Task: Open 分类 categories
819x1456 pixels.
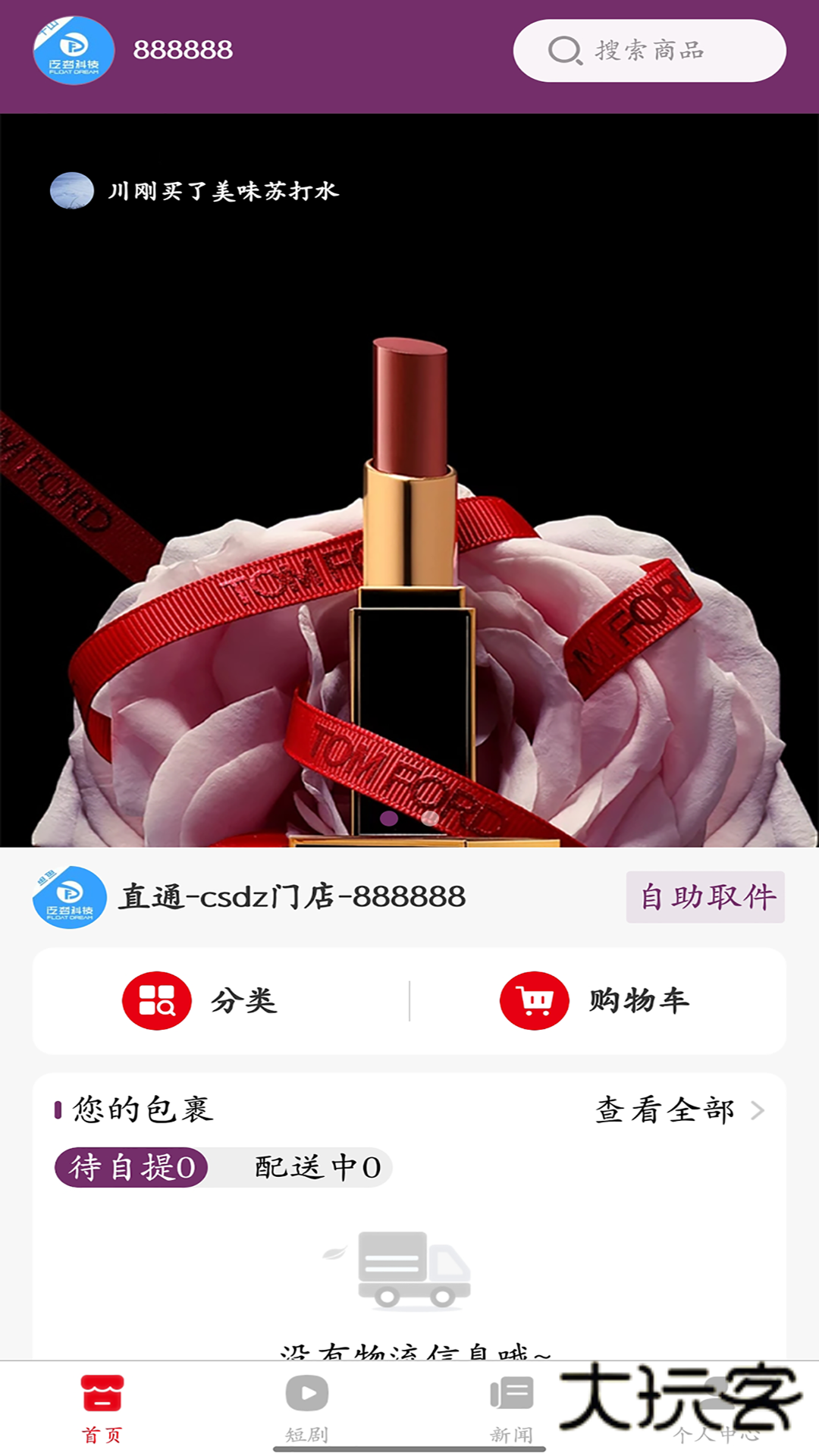Action: click(x=201, y=1001)
